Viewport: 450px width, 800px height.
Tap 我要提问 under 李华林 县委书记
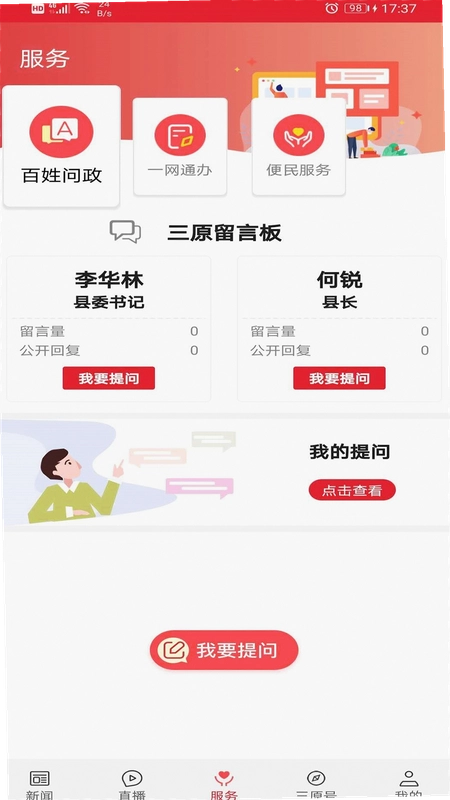tap(109, 378)
